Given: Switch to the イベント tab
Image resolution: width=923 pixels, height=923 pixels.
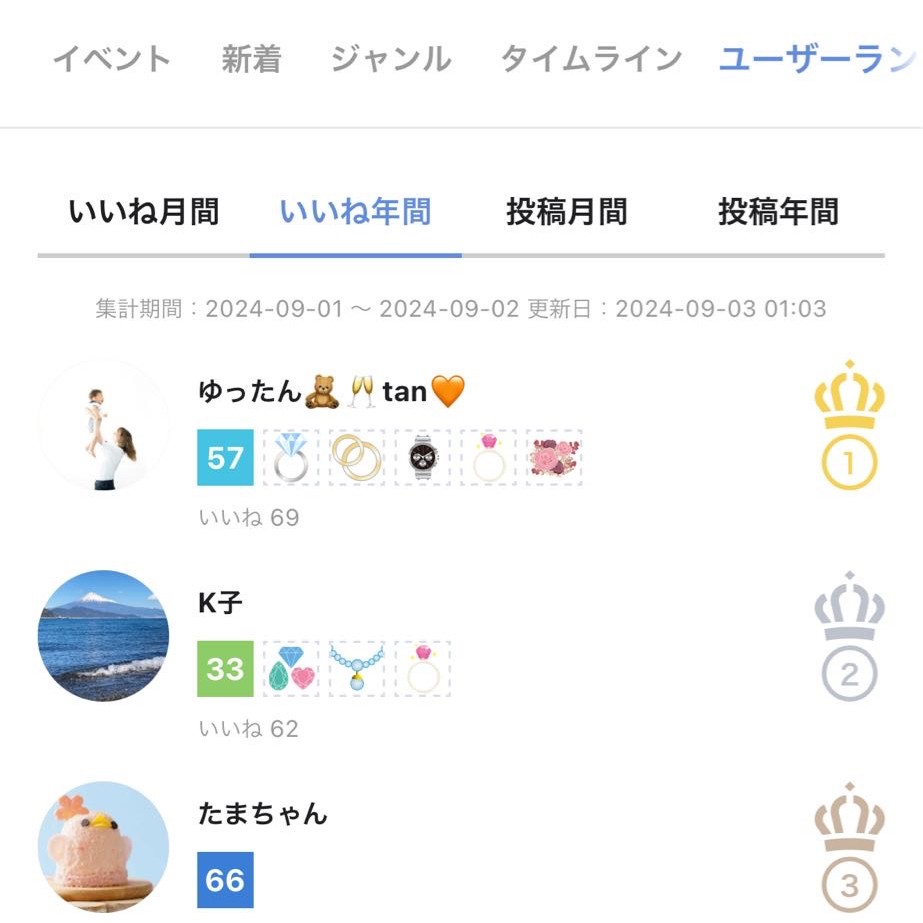Looking at the screenshot, I should (x=111, y=59).
